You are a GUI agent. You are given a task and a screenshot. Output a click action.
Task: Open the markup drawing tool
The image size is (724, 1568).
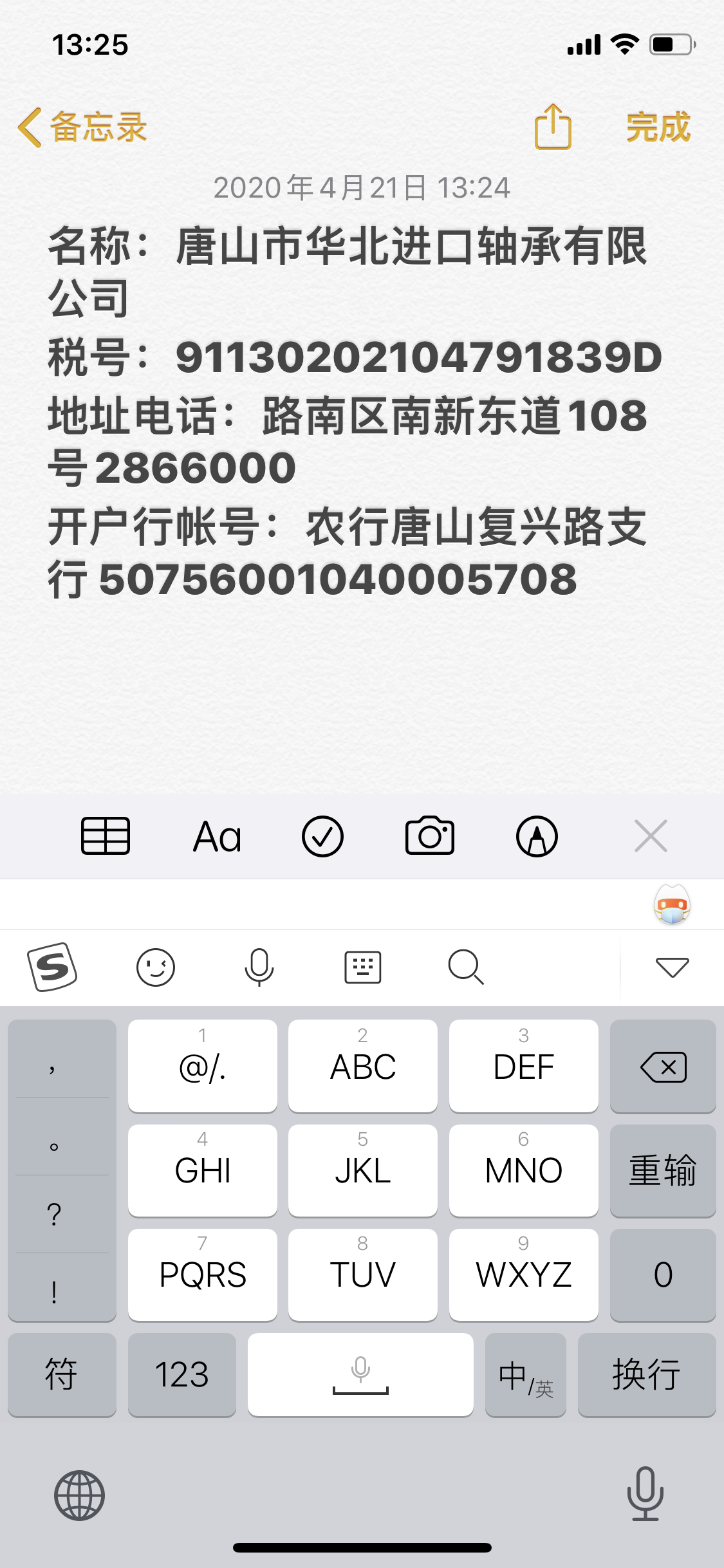537,836
